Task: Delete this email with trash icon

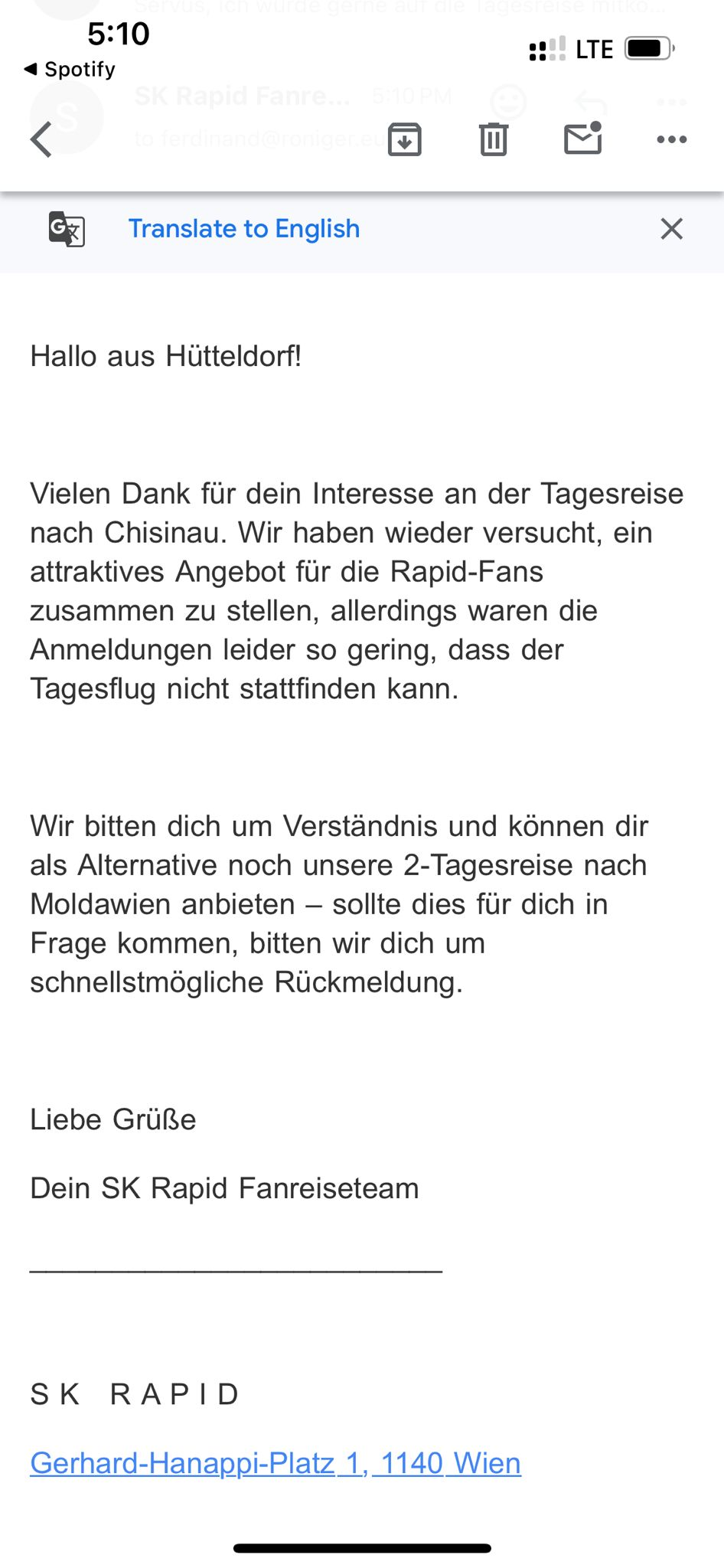Action: coord(494,139)
